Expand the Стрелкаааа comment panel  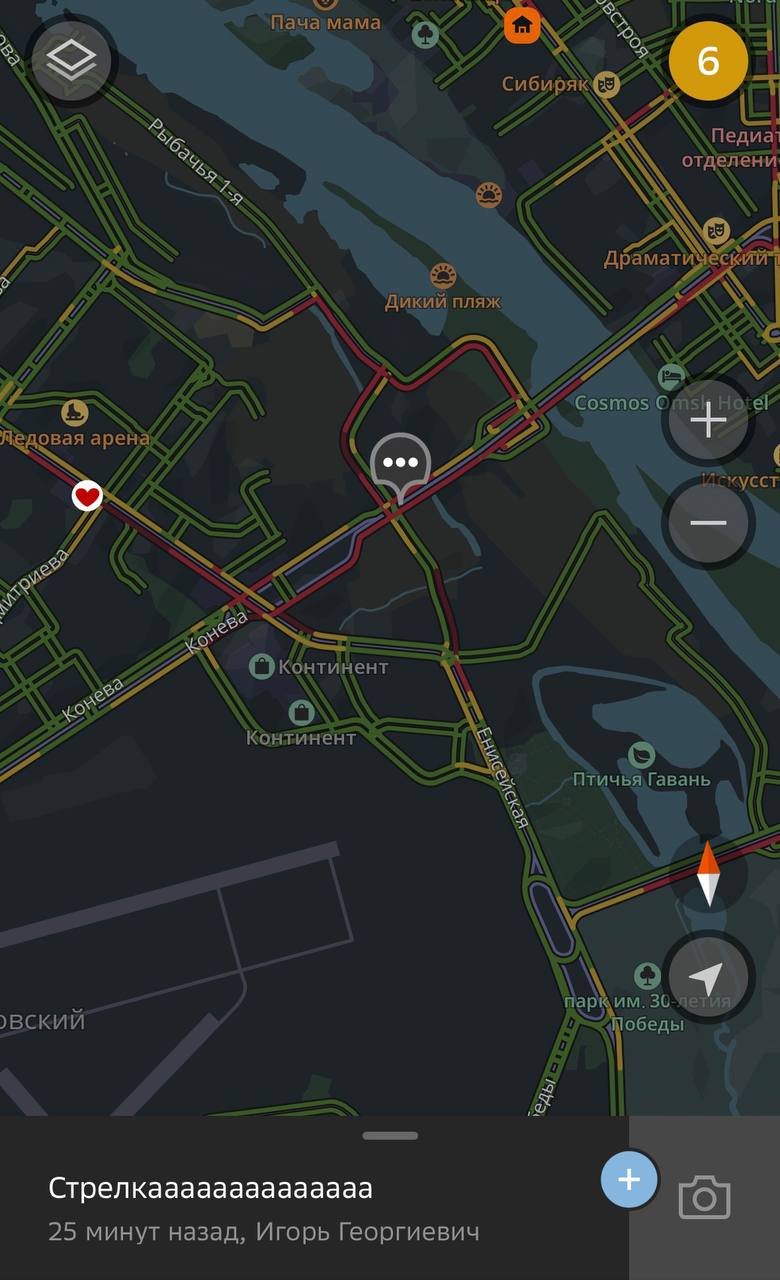390,1136
